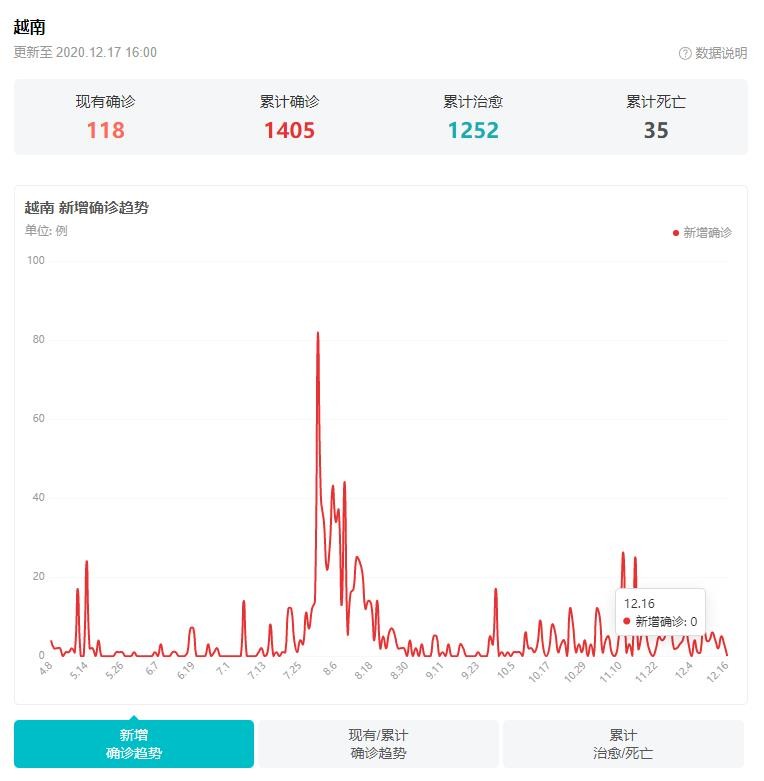Select the 新增确诊趋势 tab

click(134, 744)
